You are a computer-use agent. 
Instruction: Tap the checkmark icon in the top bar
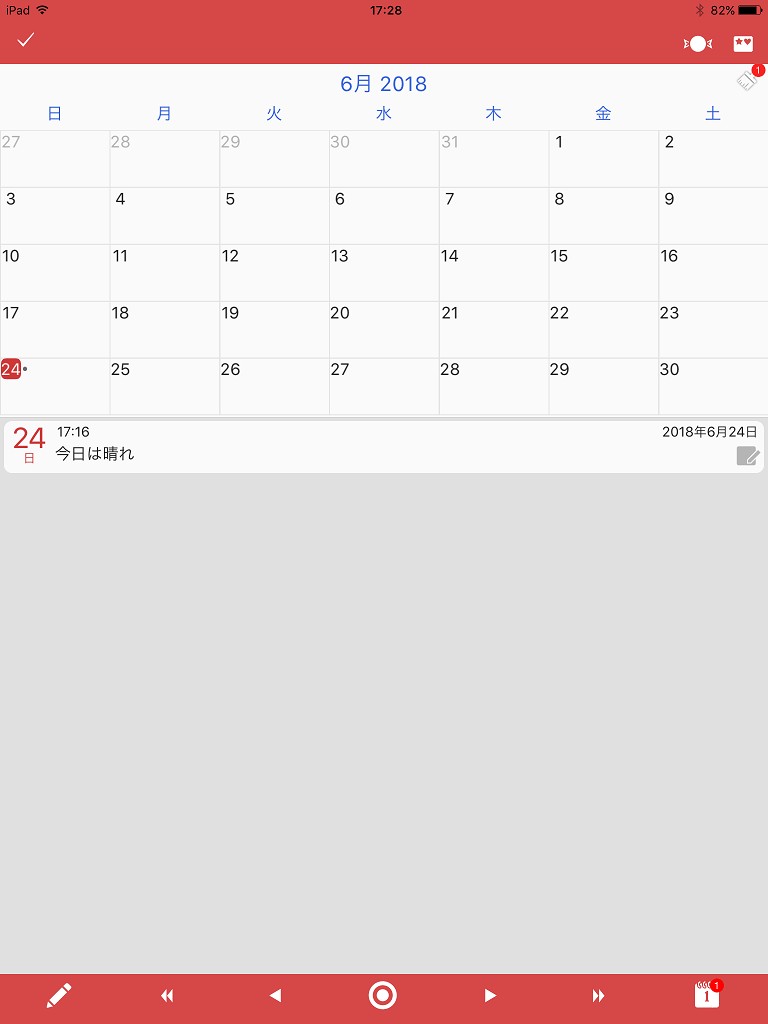coord(26,40)
